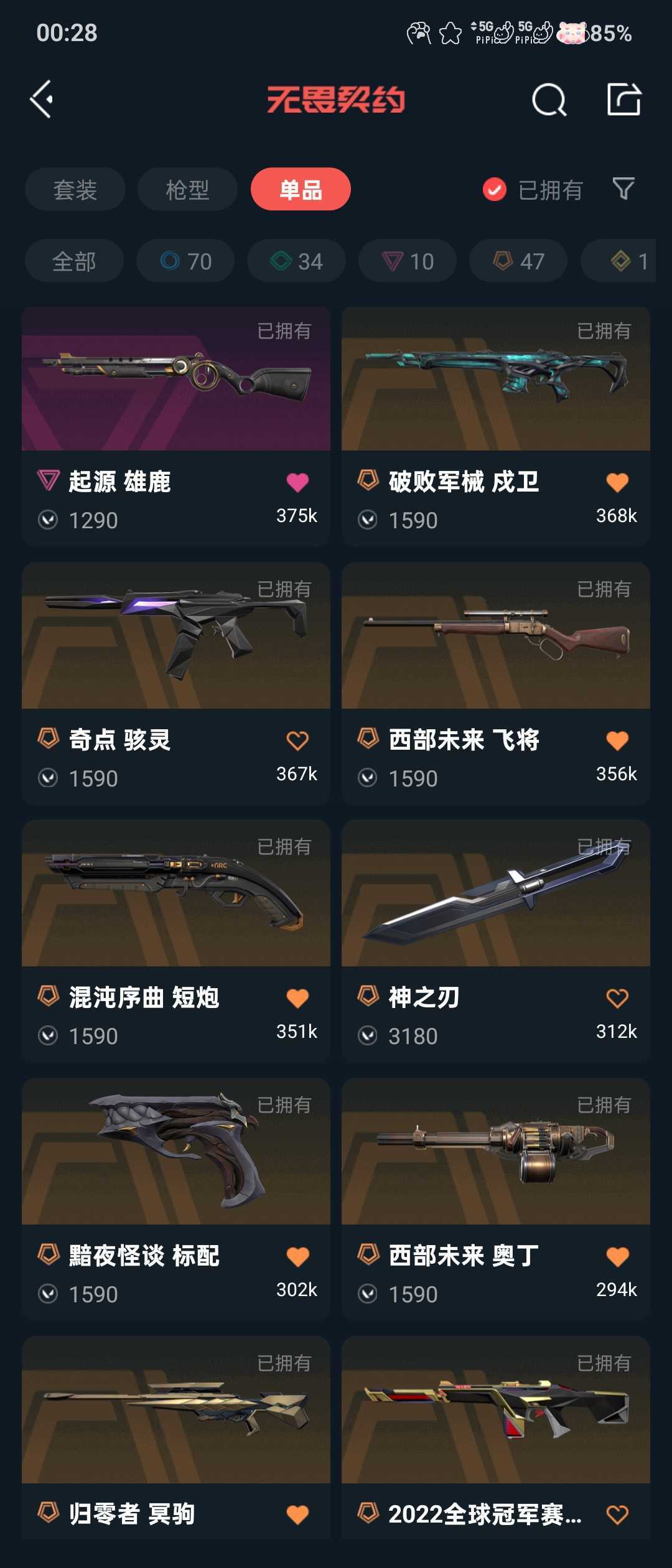The image size is (672, 1568).
Task: Uncheck the 已拥有 owned filter
Action: (495, 189)
